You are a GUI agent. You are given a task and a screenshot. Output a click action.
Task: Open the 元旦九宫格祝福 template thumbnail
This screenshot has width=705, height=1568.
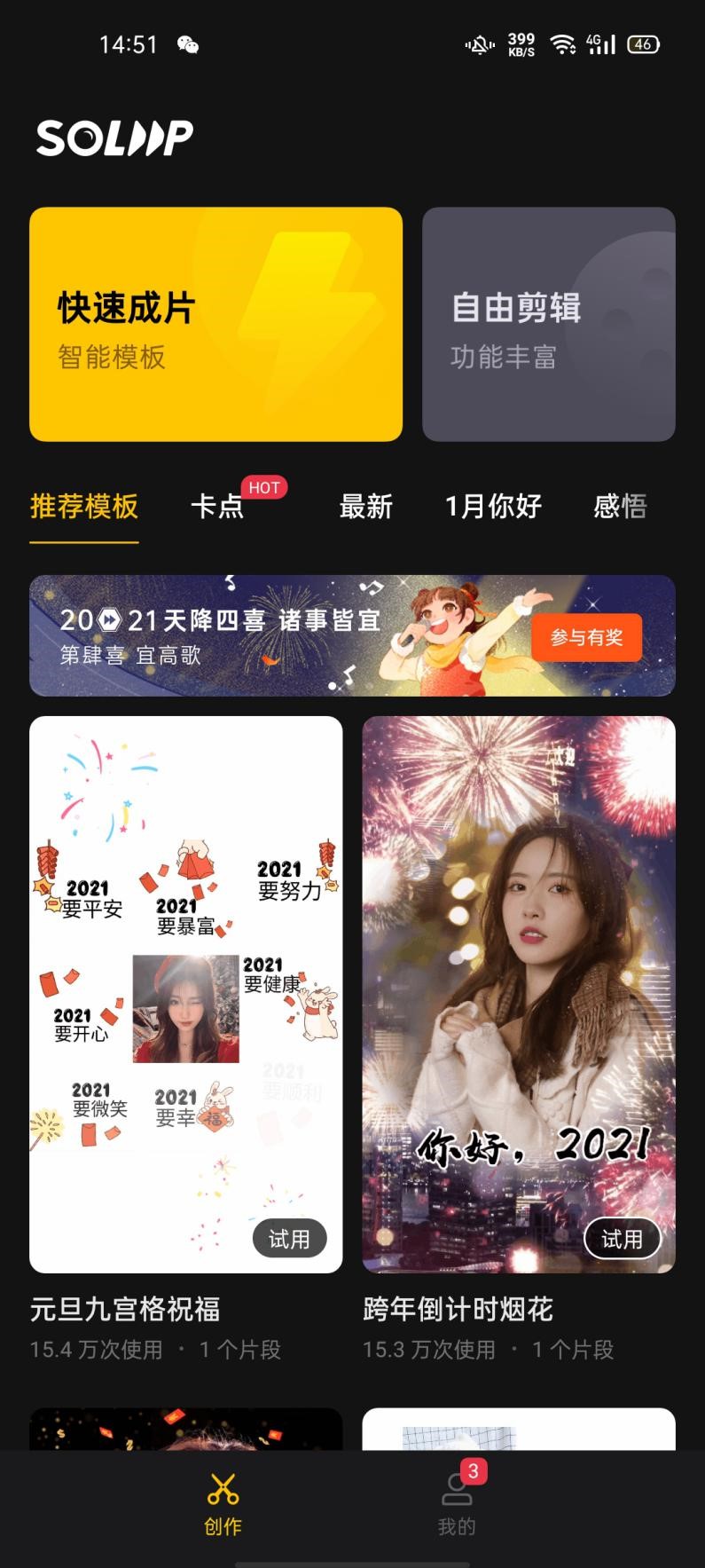pos(186,994)
